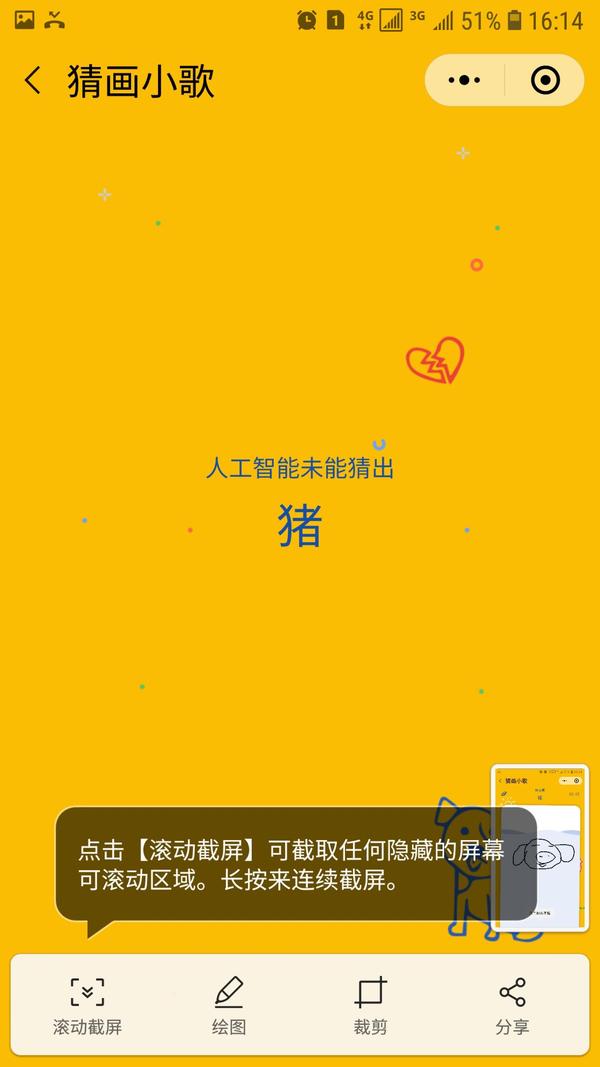Viewport: 600px width, 1067px height.
Task: Close the mini program with target icon
Action: pos(545,80)
